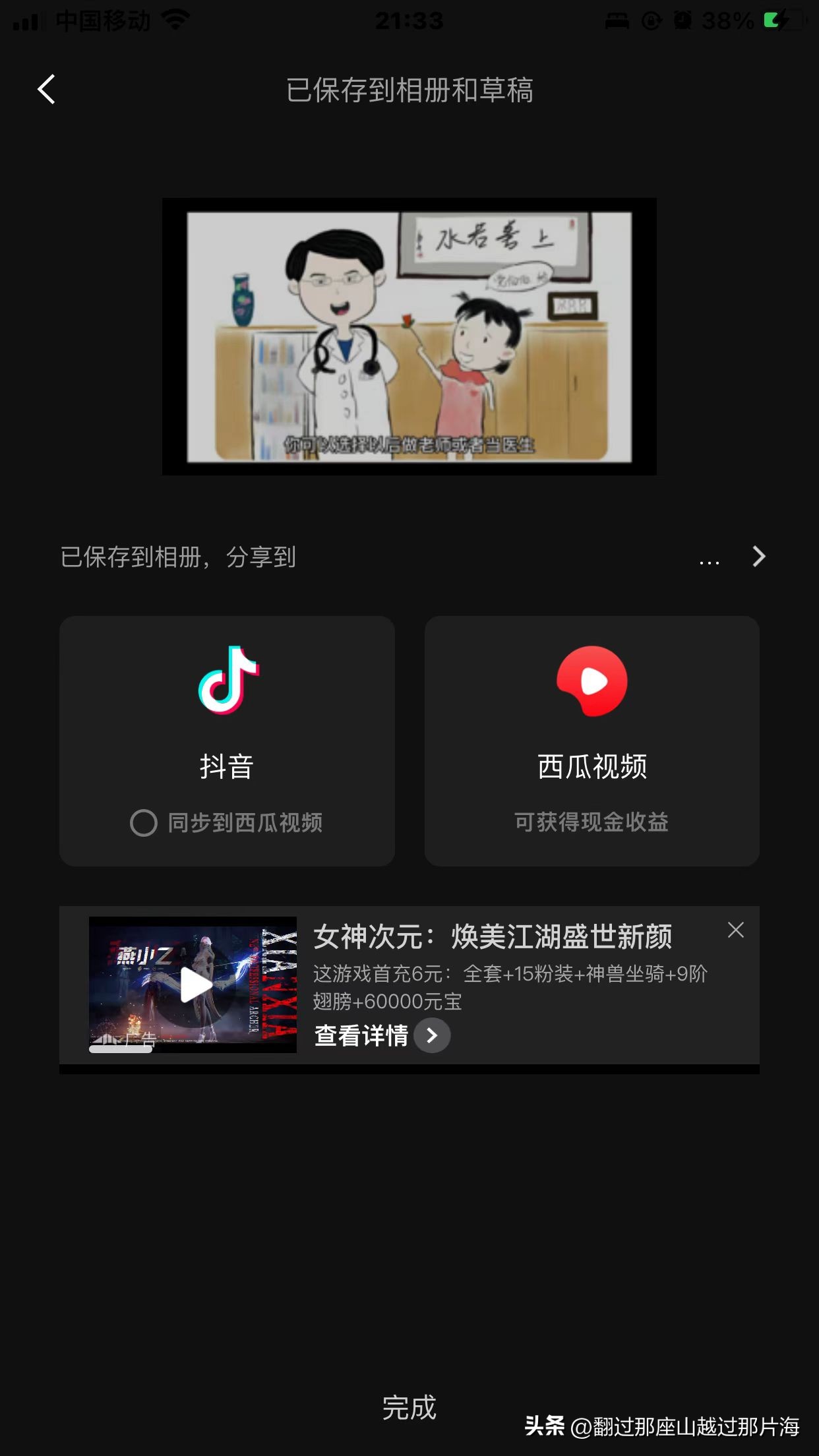This screenshot has width=819, height=1456.
Task: Expand share destinations with the chevron arrow
Action: [758, 557]
